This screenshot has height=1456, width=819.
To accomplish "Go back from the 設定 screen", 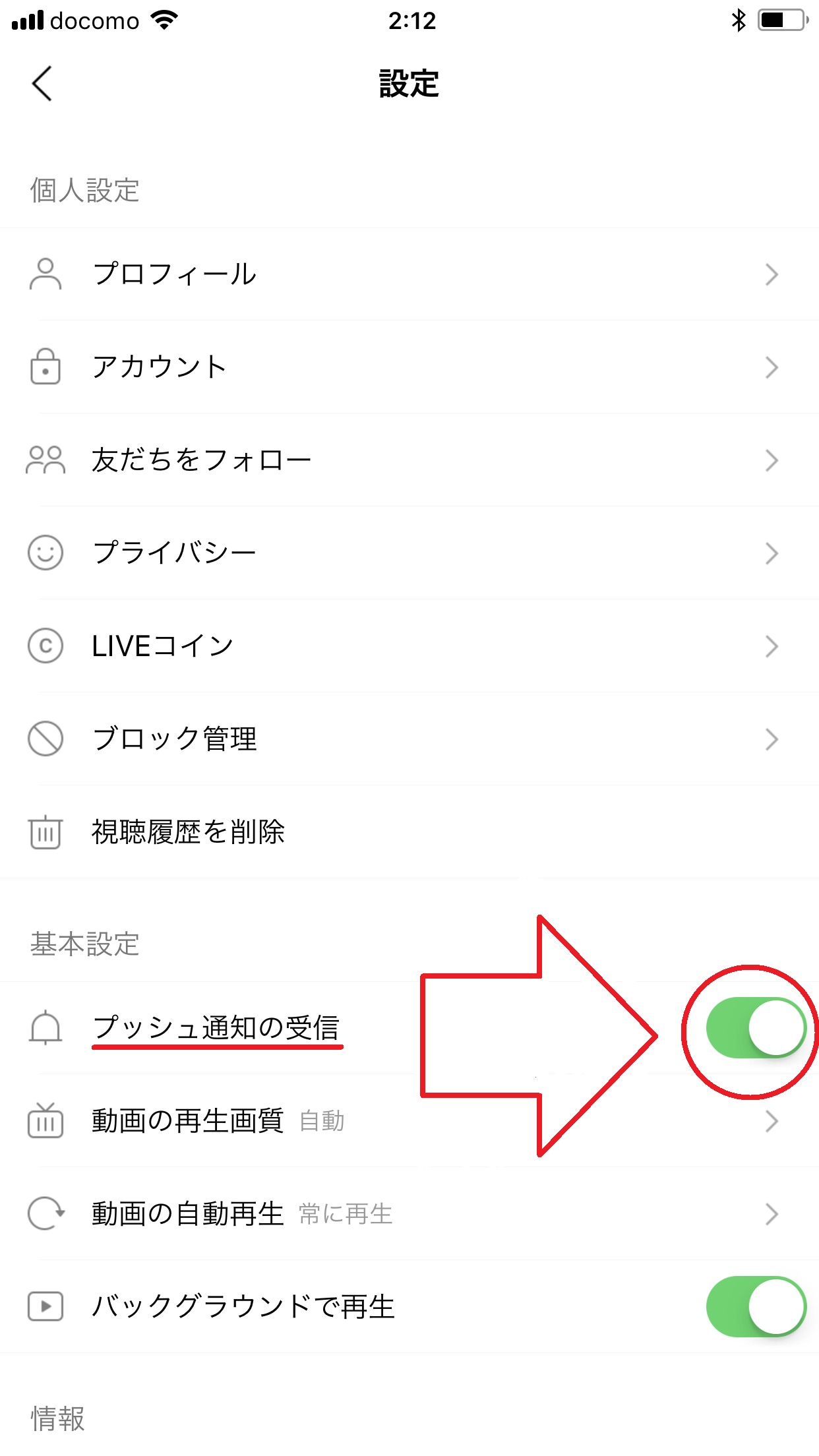I will pyautogui.click(x=42, y=84).
